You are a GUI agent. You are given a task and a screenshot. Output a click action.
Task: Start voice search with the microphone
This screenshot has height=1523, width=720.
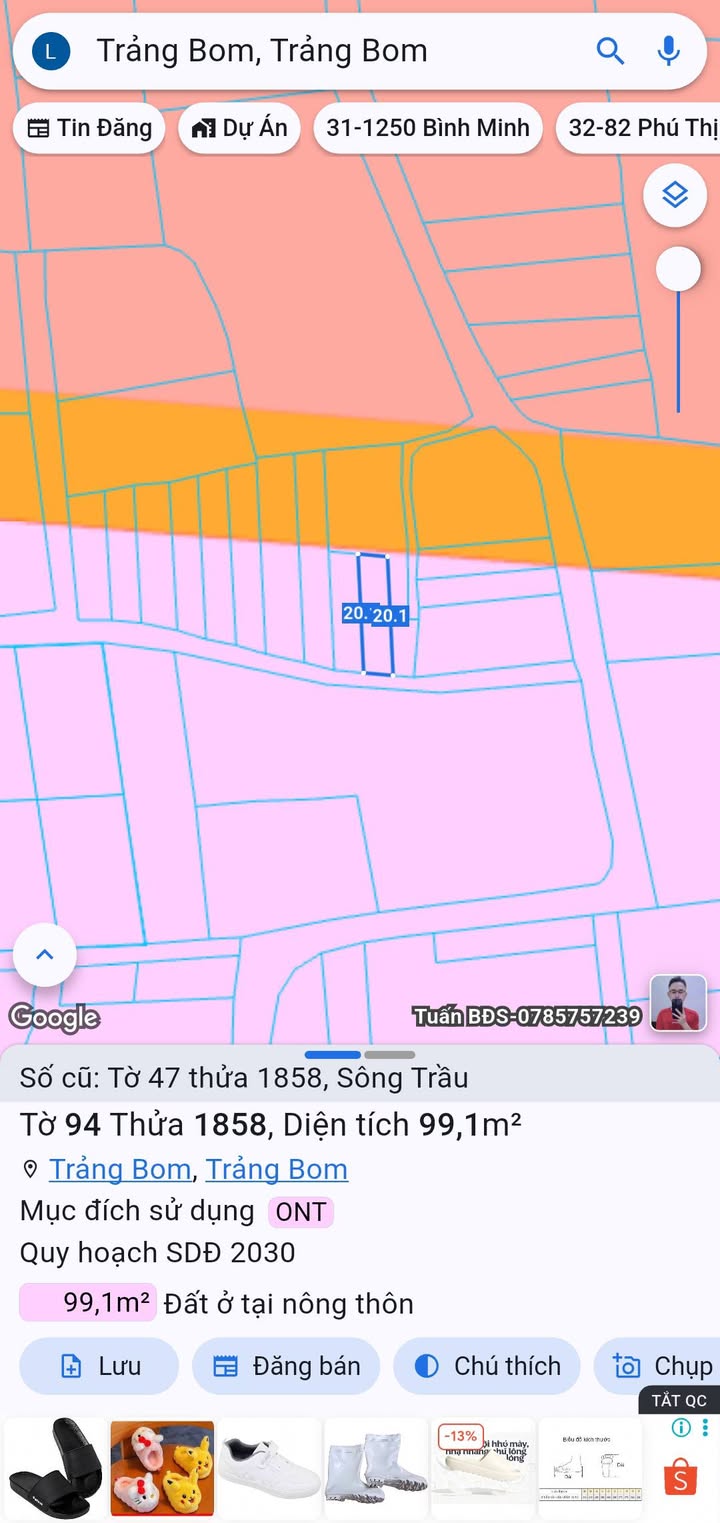668,51
